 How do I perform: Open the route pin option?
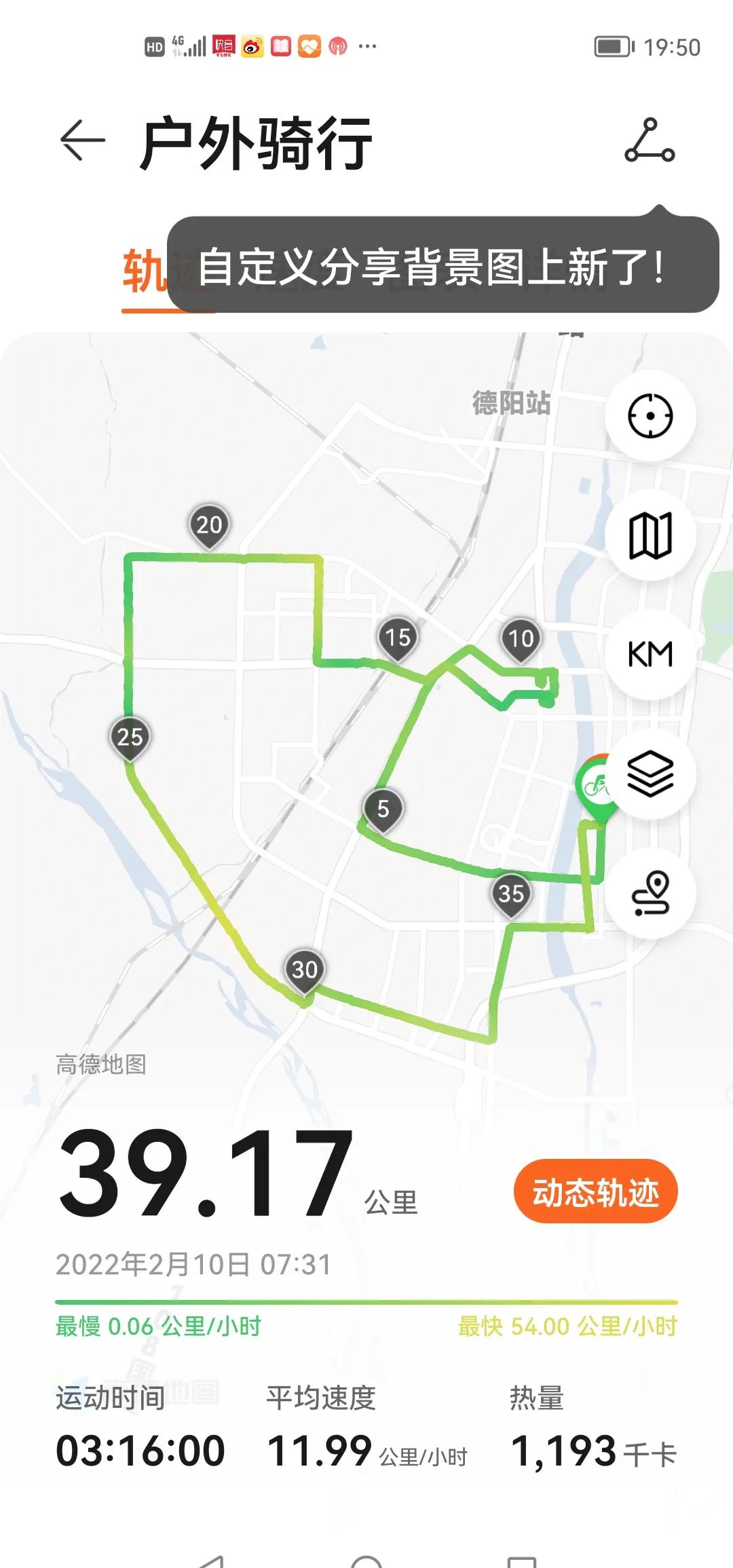(x=650, y=893)
